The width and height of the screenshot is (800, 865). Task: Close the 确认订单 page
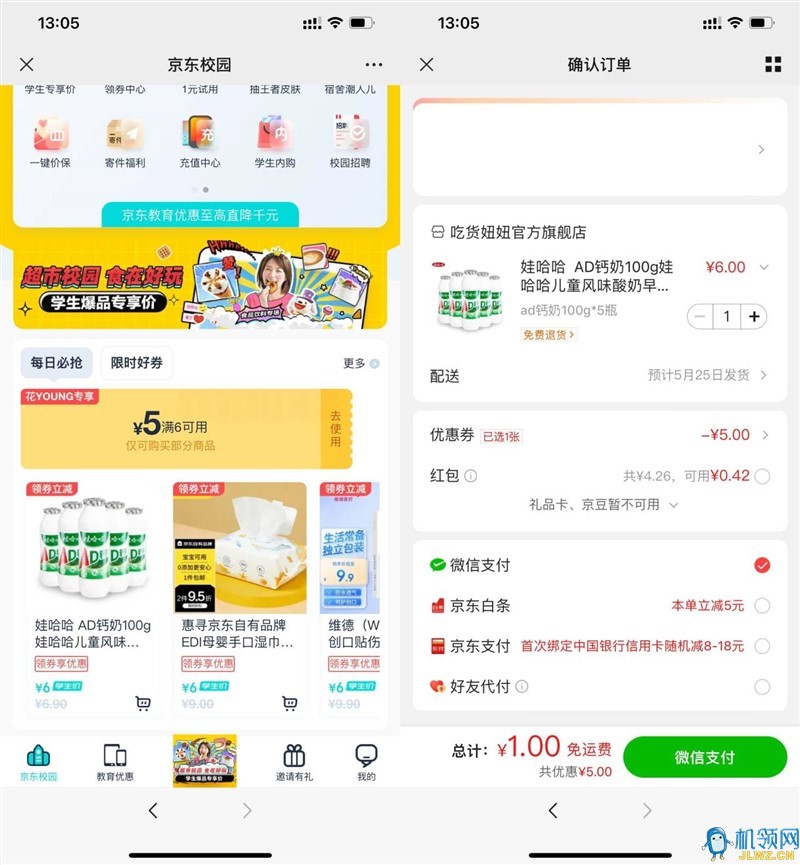427,64
